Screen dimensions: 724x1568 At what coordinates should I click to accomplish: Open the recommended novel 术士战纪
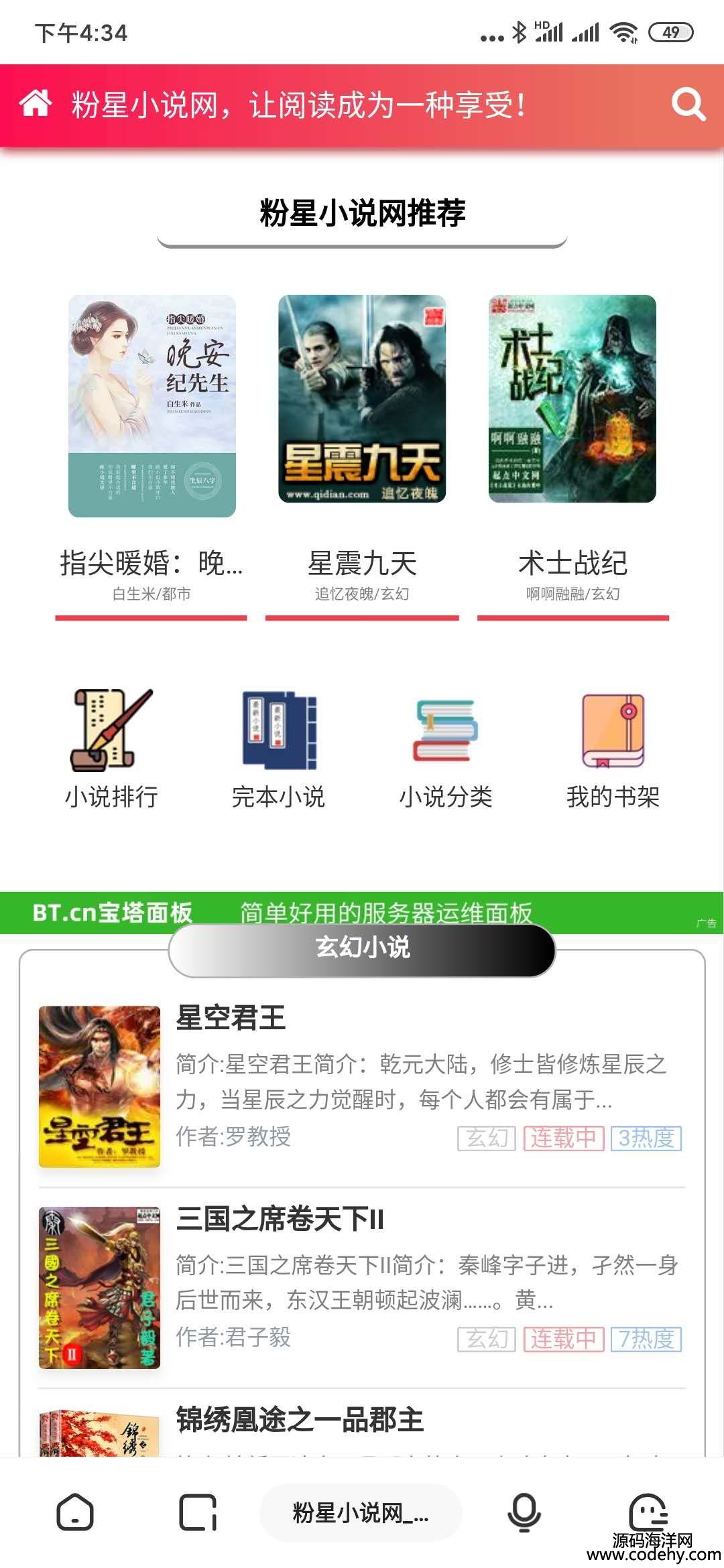click(572, 399)
